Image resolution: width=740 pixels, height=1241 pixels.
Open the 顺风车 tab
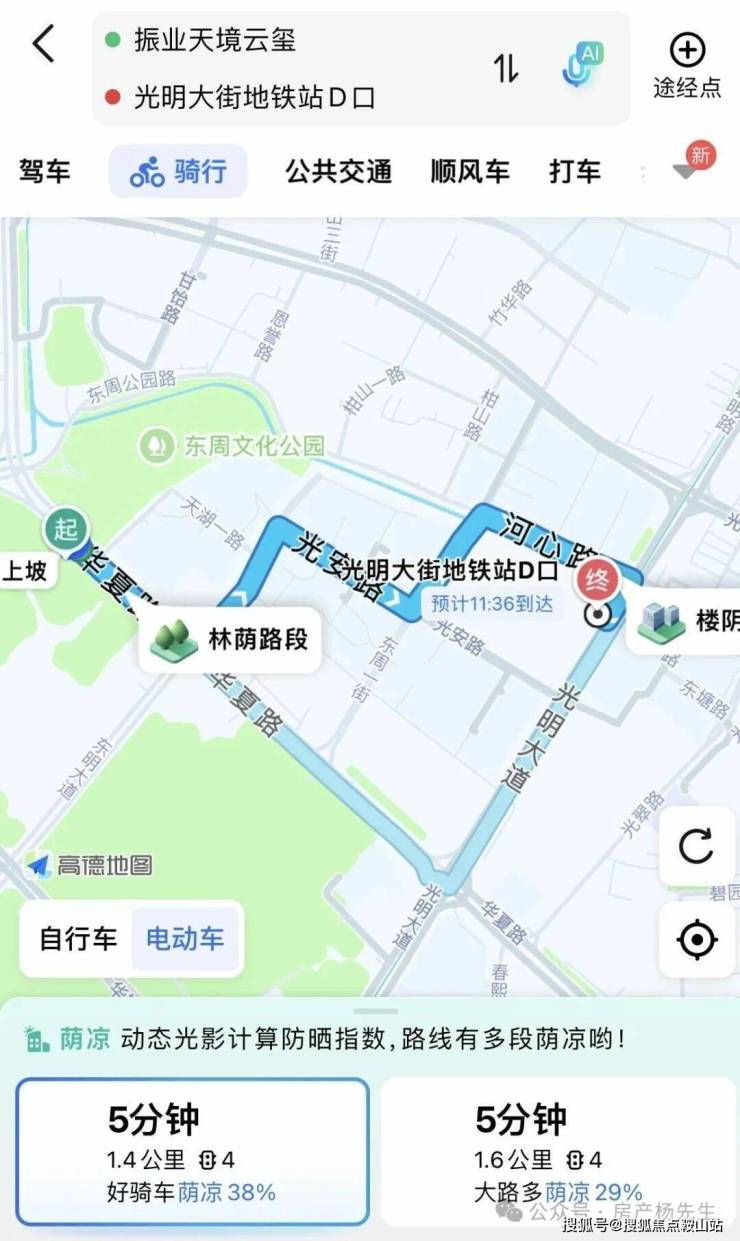pos(470,171)
